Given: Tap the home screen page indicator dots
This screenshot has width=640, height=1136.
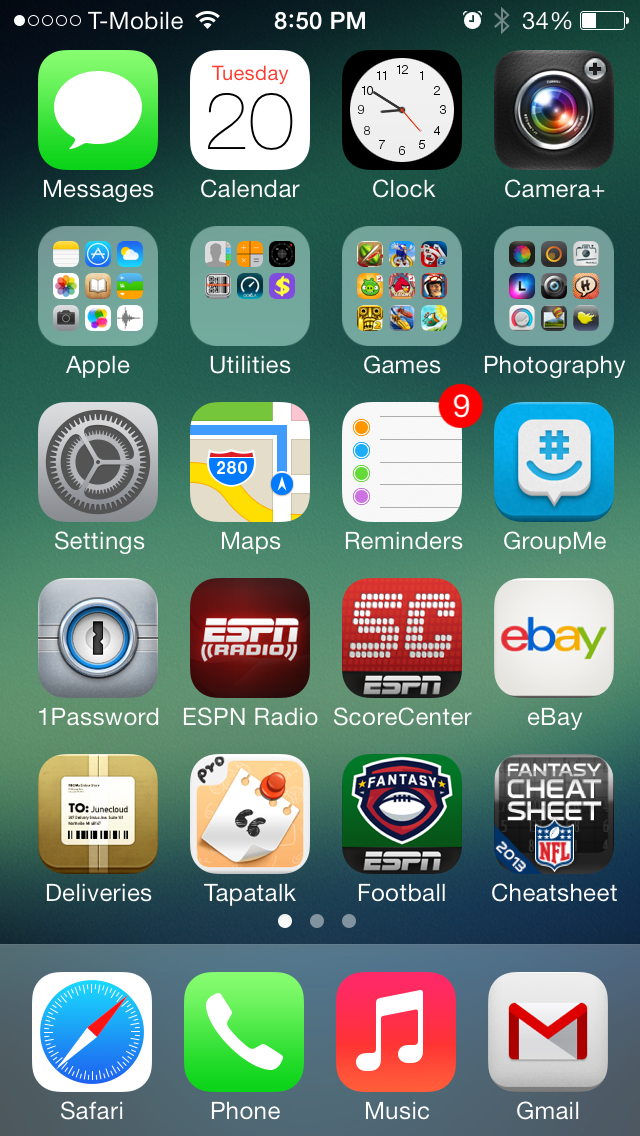Looking at the screenshot, I should [317, 921].
